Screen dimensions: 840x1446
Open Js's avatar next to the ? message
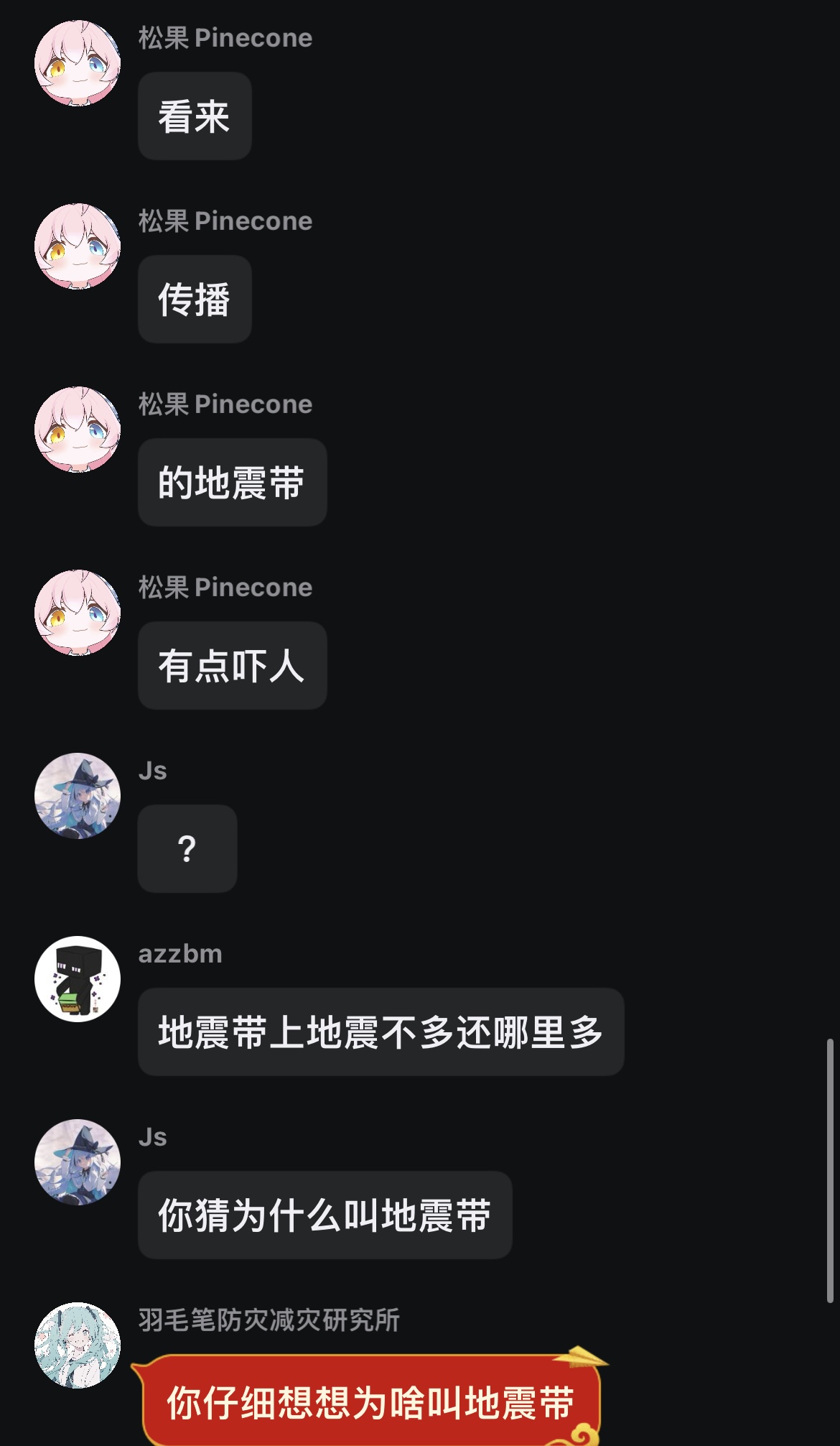[78, 796]
